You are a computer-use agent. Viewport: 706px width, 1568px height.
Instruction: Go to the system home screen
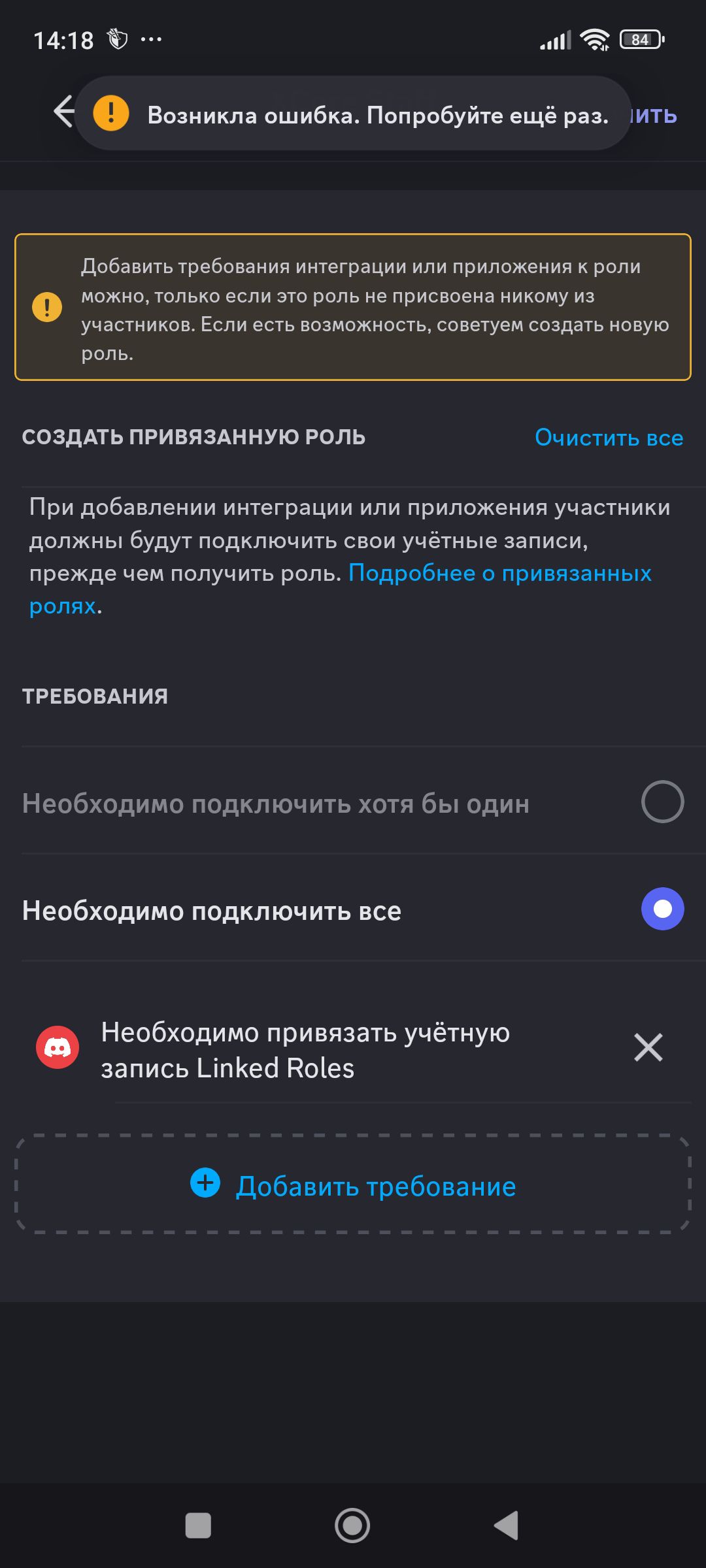(x=352, y=1526)
